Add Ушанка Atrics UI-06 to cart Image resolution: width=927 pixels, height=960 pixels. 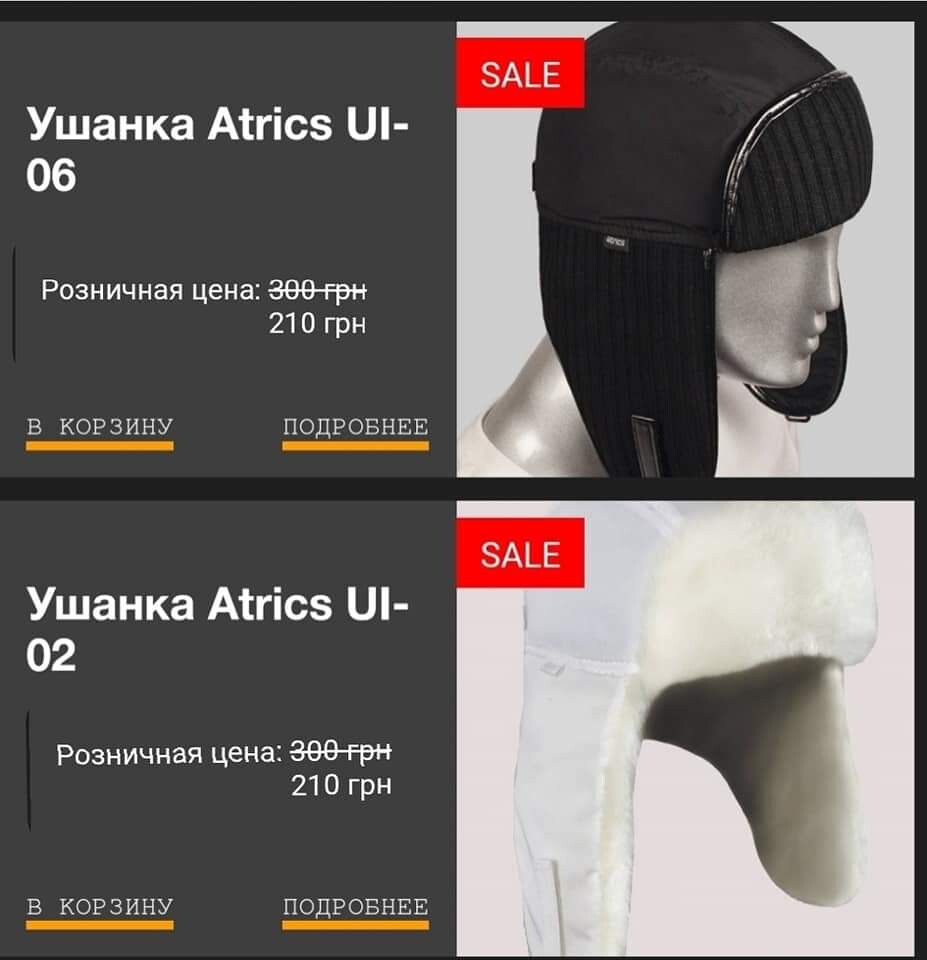coord(99,428)
